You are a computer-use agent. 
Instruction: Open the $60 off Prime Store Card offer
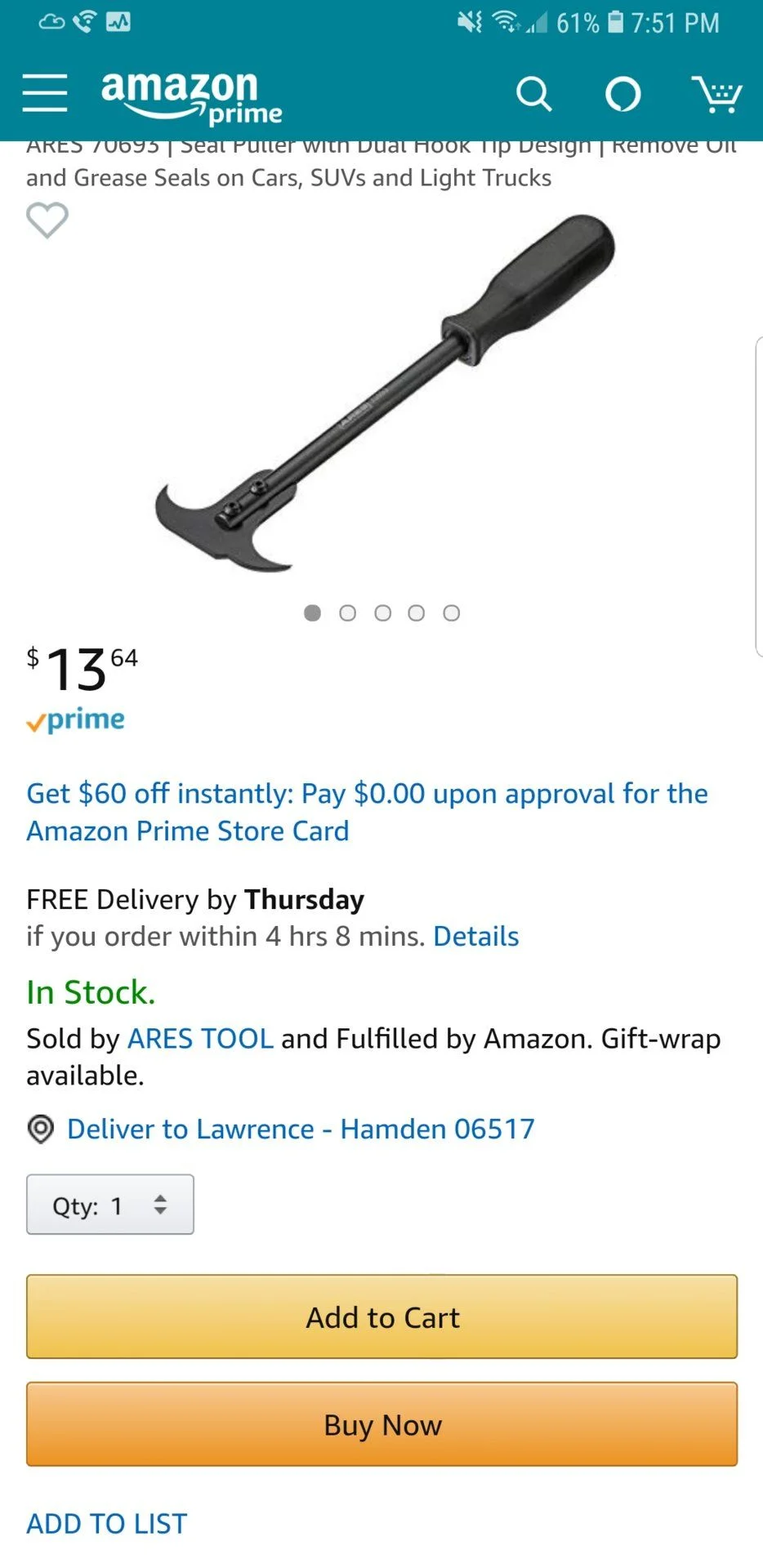point(367,812)
